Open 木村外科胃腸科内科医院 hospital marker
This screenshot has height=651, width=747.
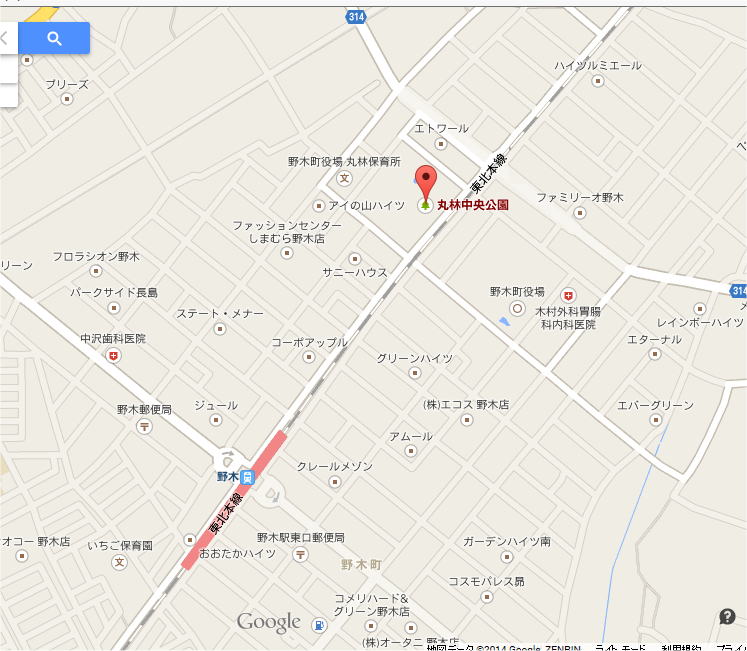(x=569, y=295)
